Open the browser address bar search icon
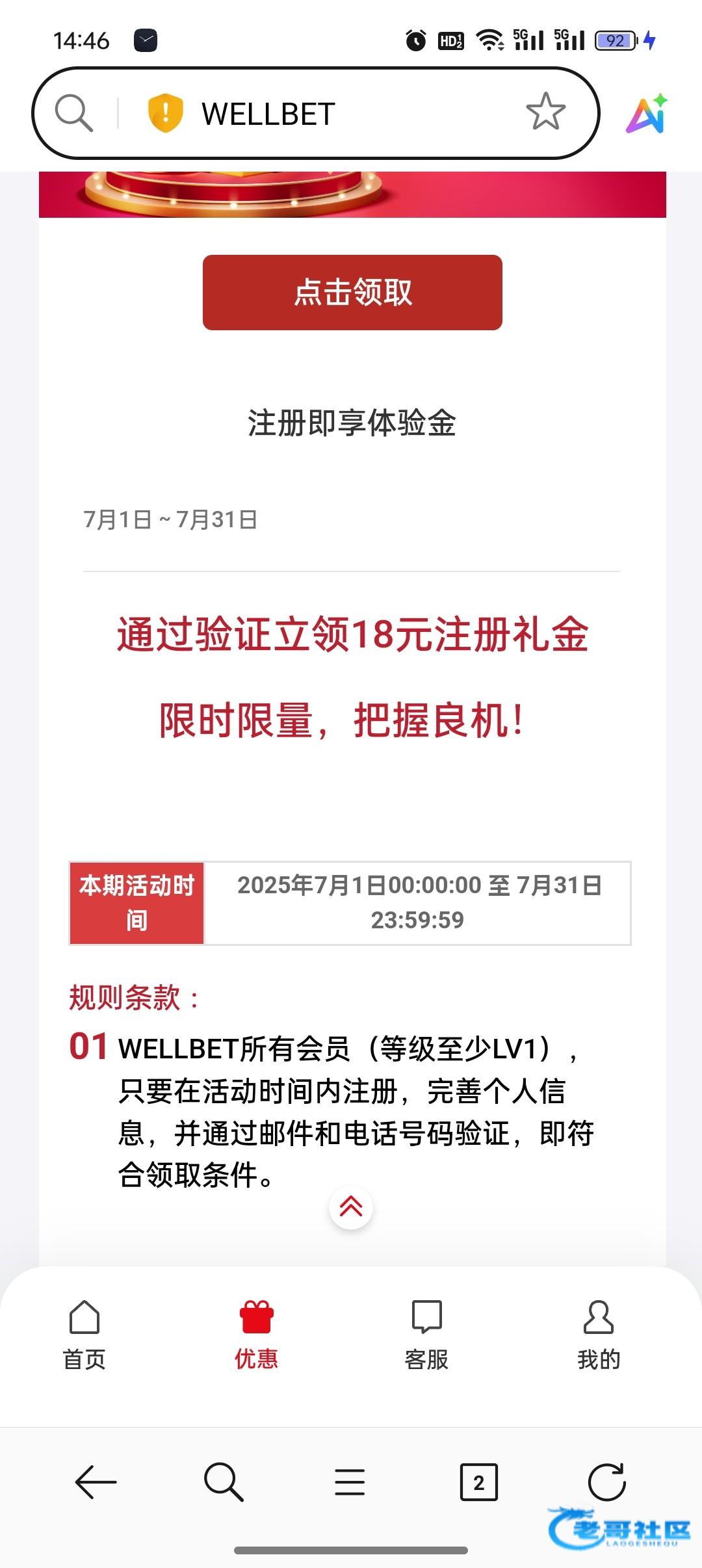This screenshot has height=1568, width=702. pos(73,112)
